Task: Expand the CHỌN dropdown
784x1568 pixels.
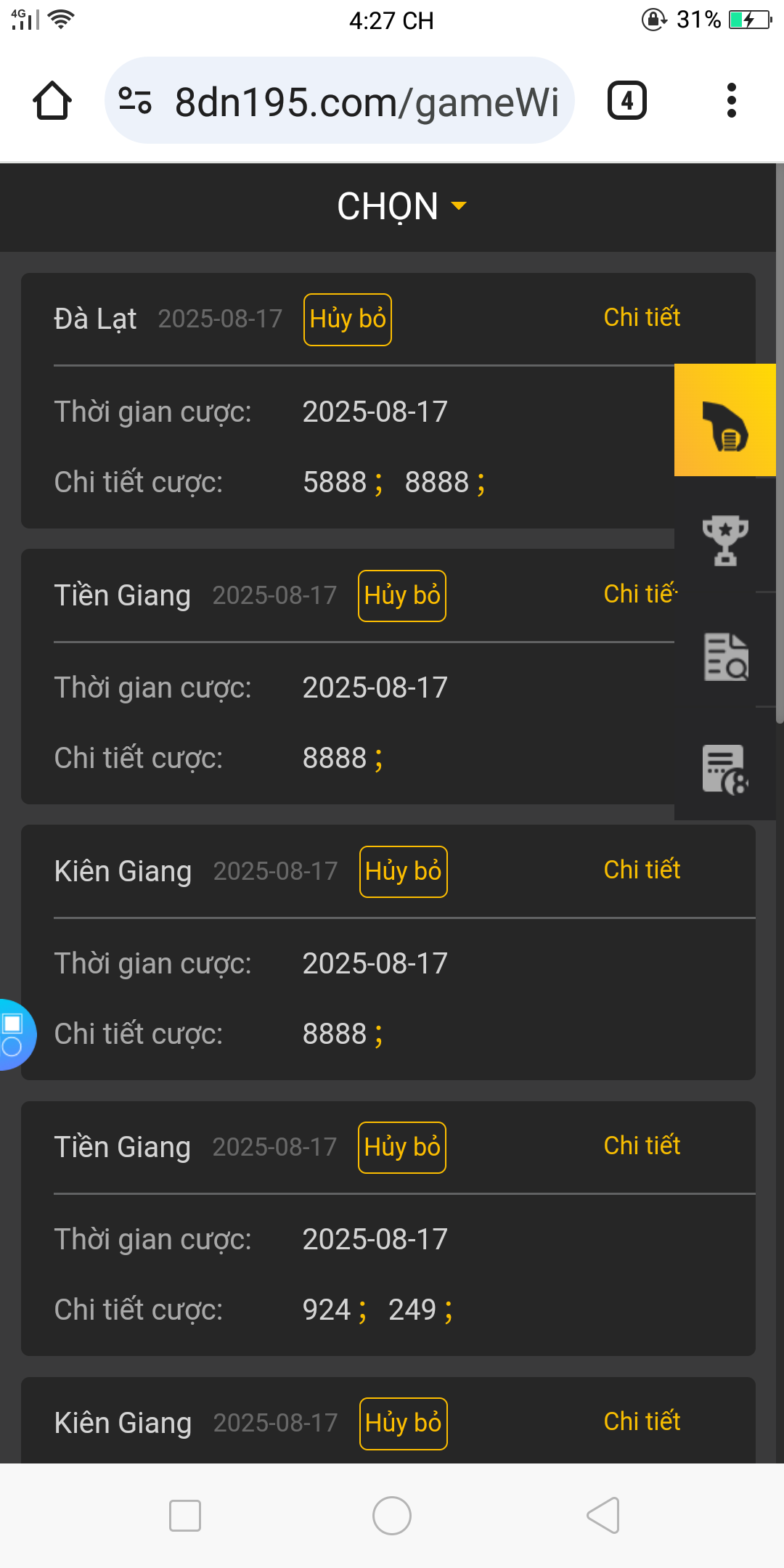Action: [401, 207]
